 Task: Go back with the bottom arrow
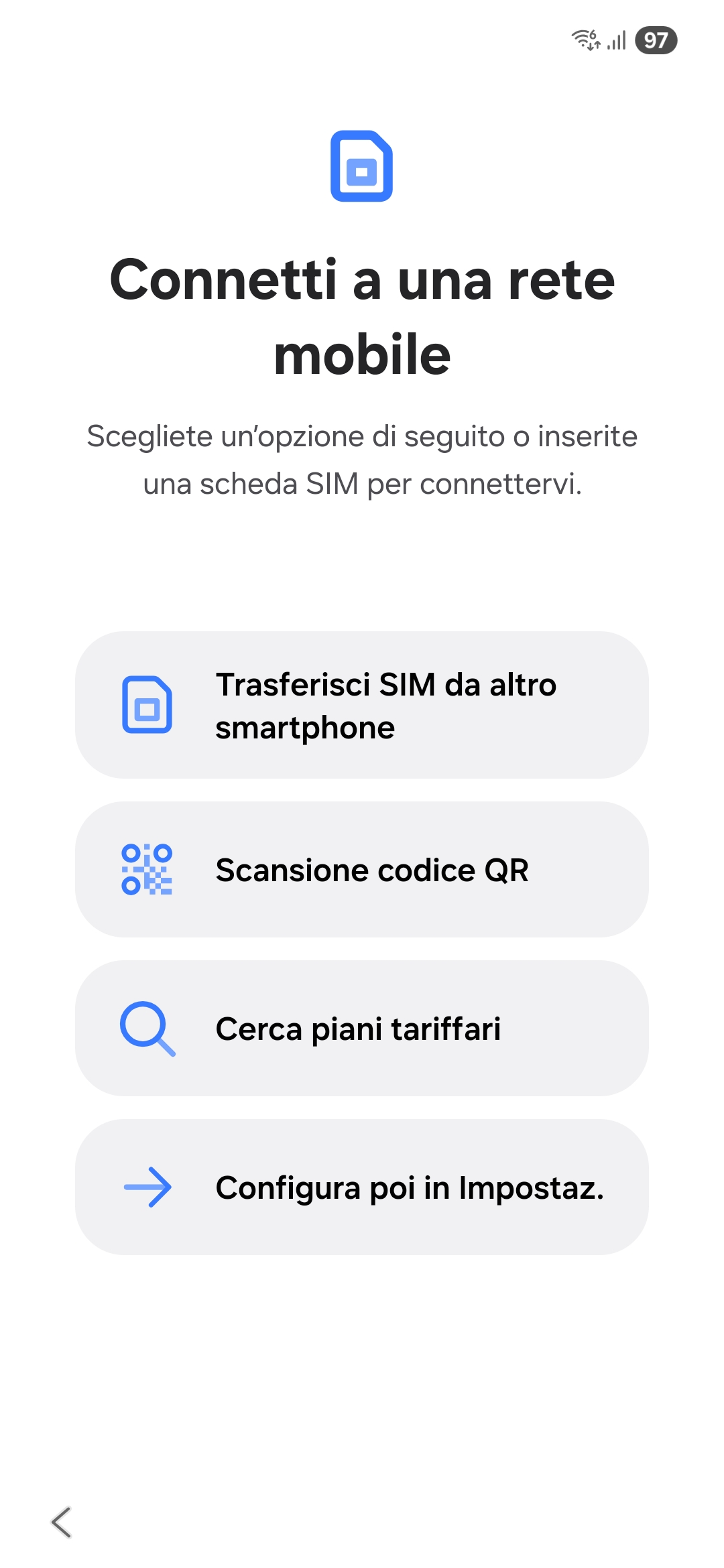tap(61, 1522)
